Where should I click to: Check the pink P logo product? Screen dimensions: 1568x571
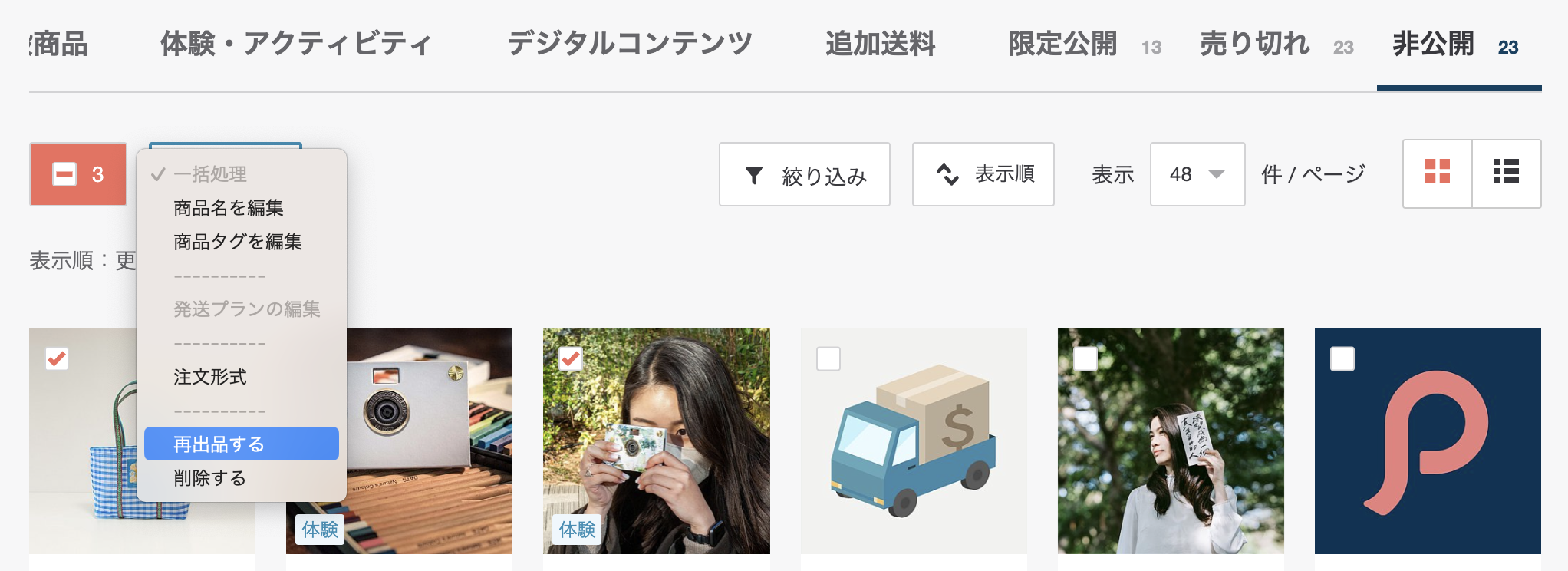point(1342,358)
